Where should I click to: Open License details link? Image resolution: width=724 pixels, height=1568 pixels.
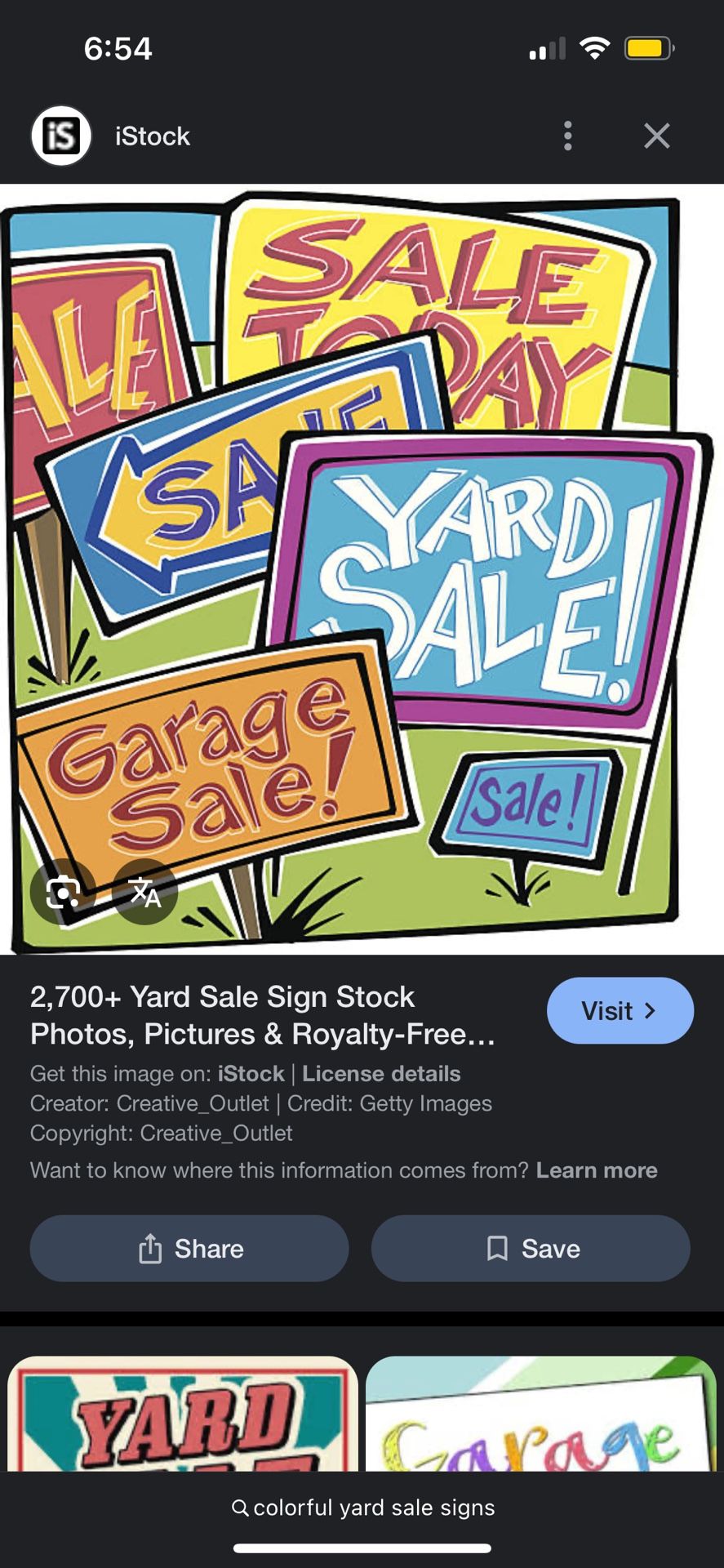[x=381, y=1074]
